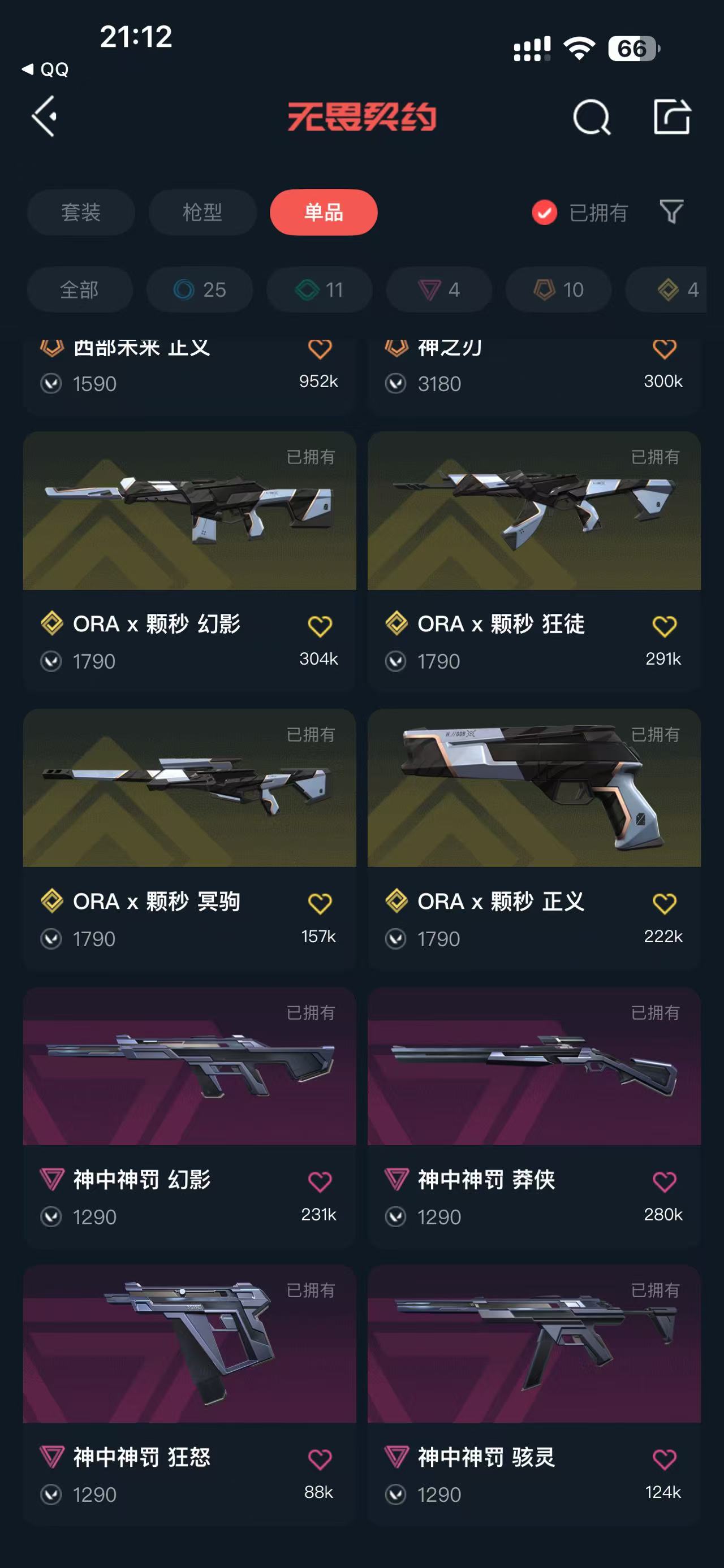Go back using the top-left arrow
The width and height of the screenshot is (724, 1568).
45,116
